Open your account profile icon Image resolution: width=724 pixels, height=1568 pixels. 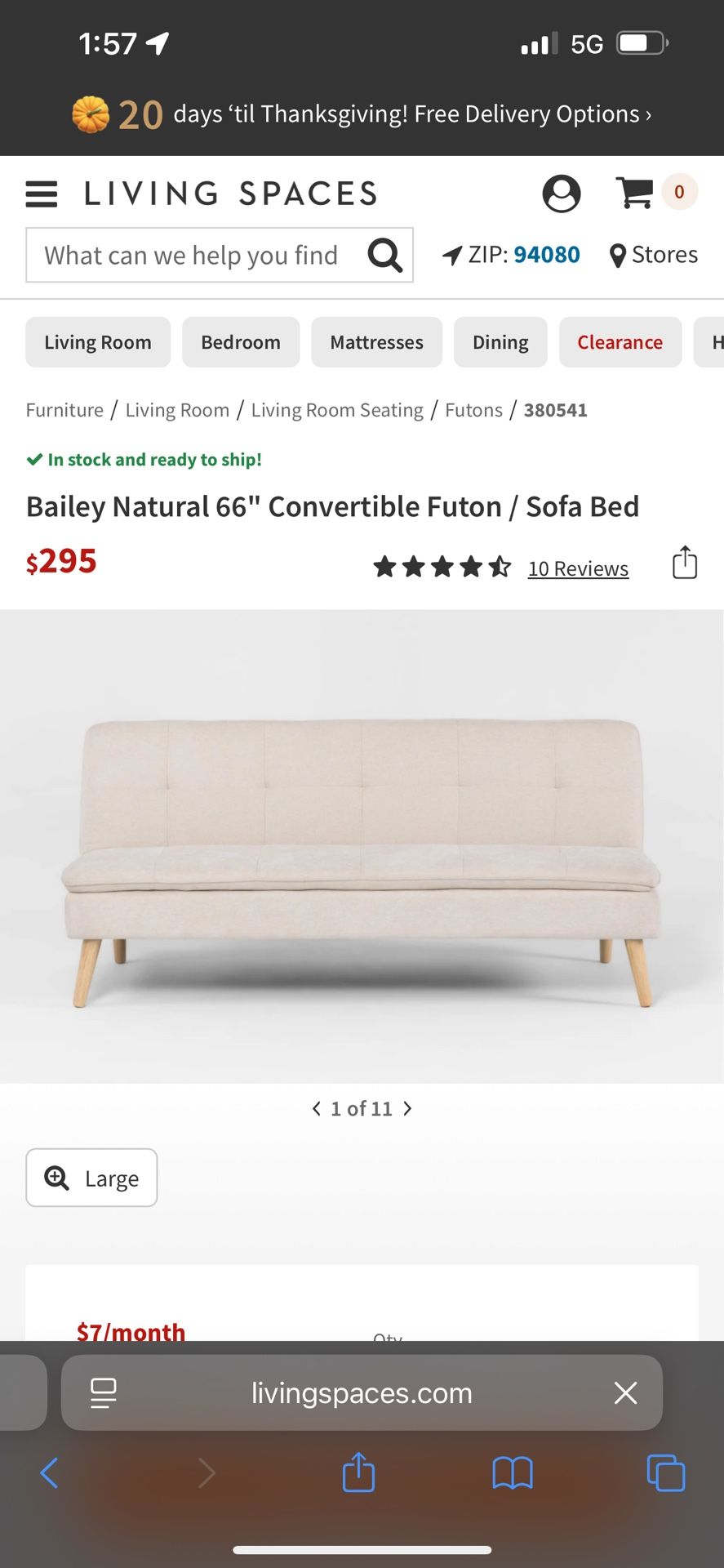[x=562, y=194]
